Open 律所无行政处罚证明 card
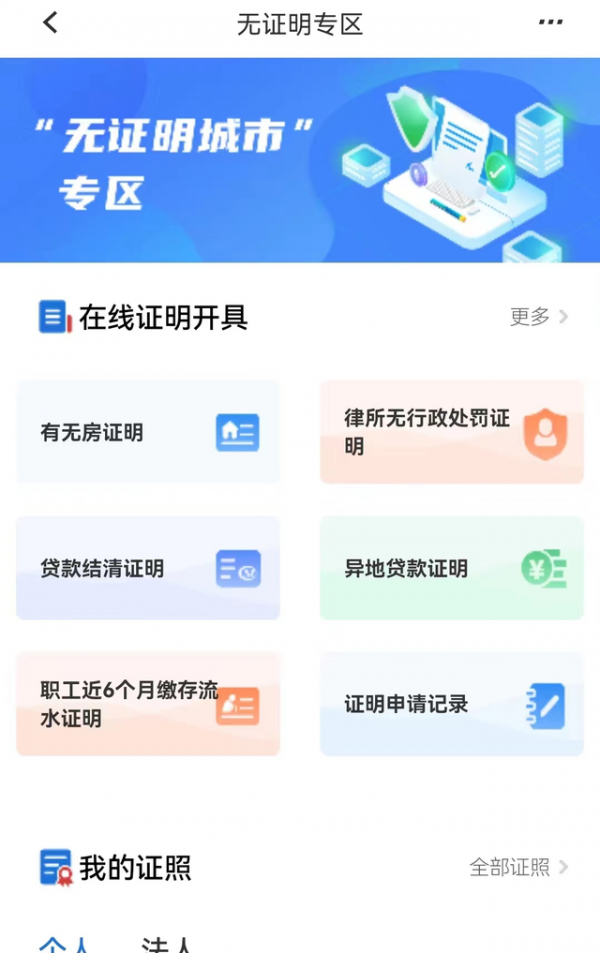The height and width of the screenshot is (953, 600). click(451, 432)
